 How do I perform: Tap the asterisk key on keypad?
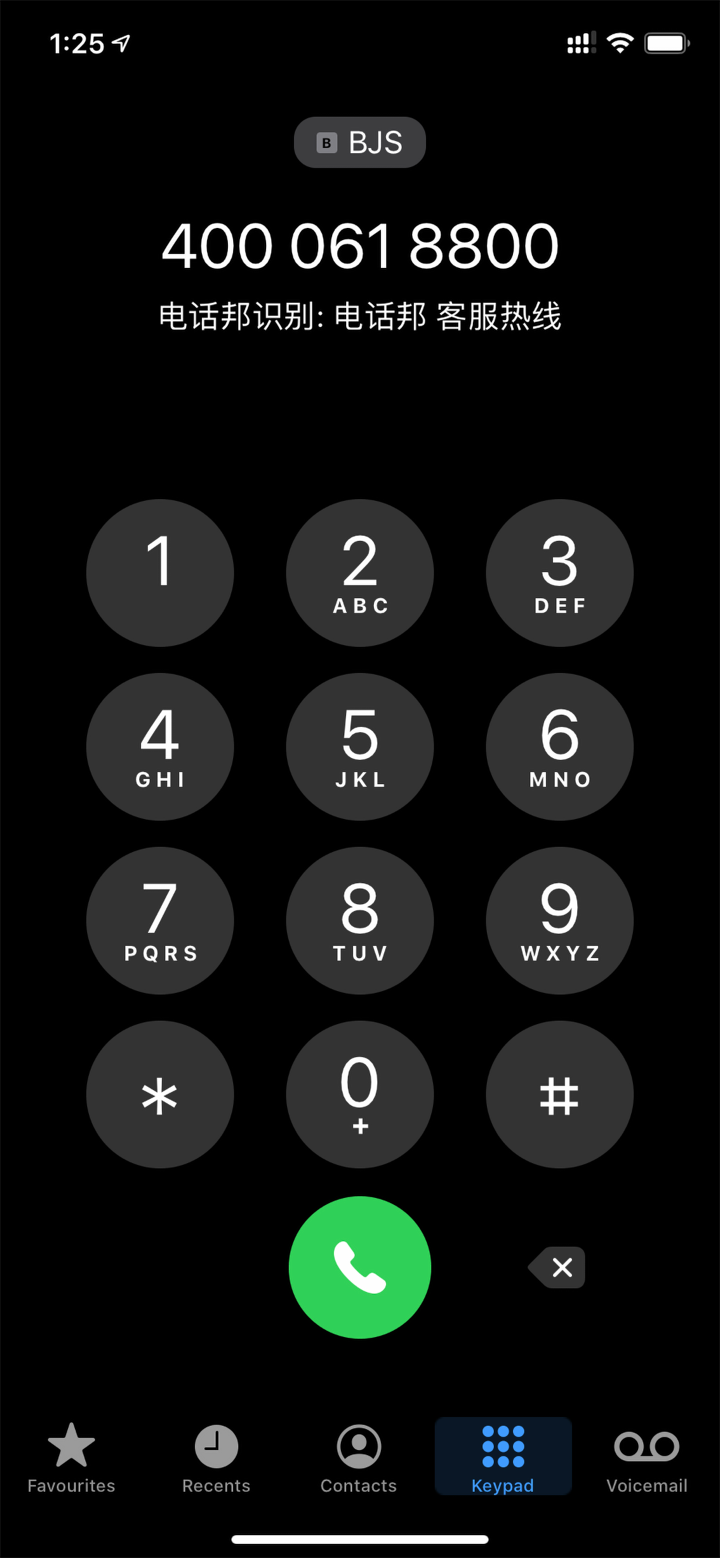(x=160, y=1094)
